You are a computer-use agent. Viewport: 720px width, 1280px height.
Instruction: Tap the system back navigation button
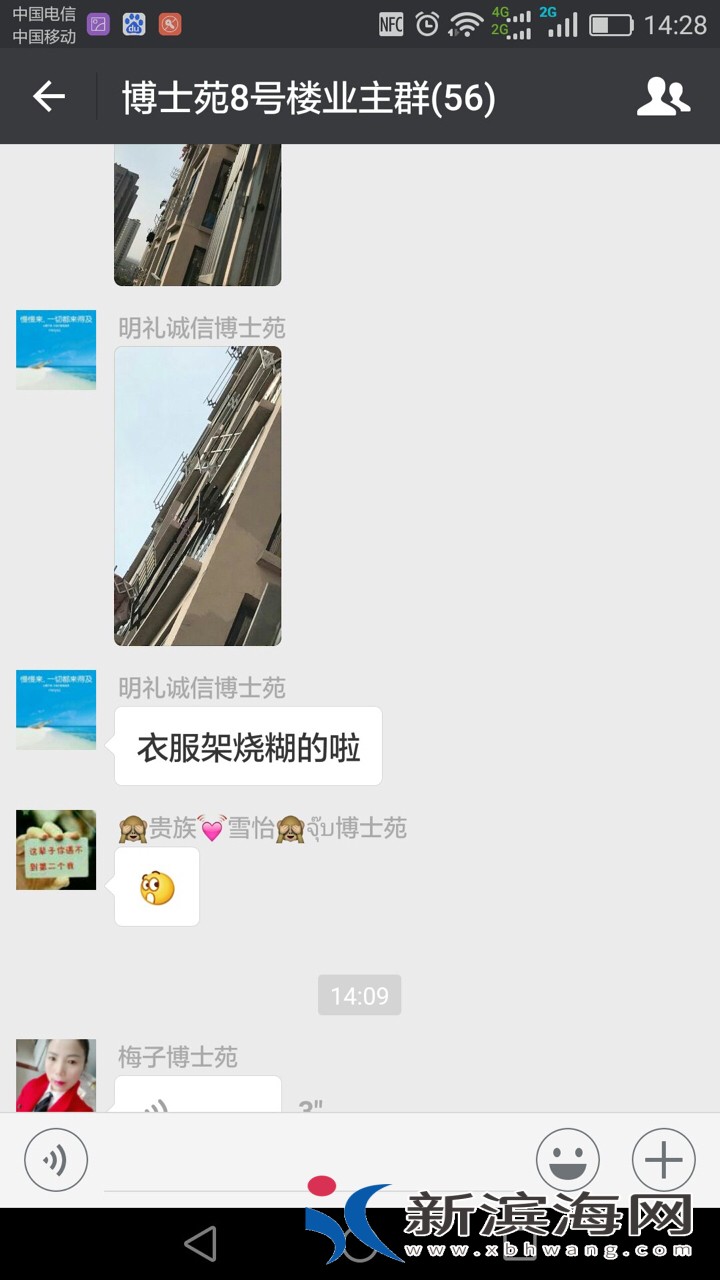click(200, 1244)
